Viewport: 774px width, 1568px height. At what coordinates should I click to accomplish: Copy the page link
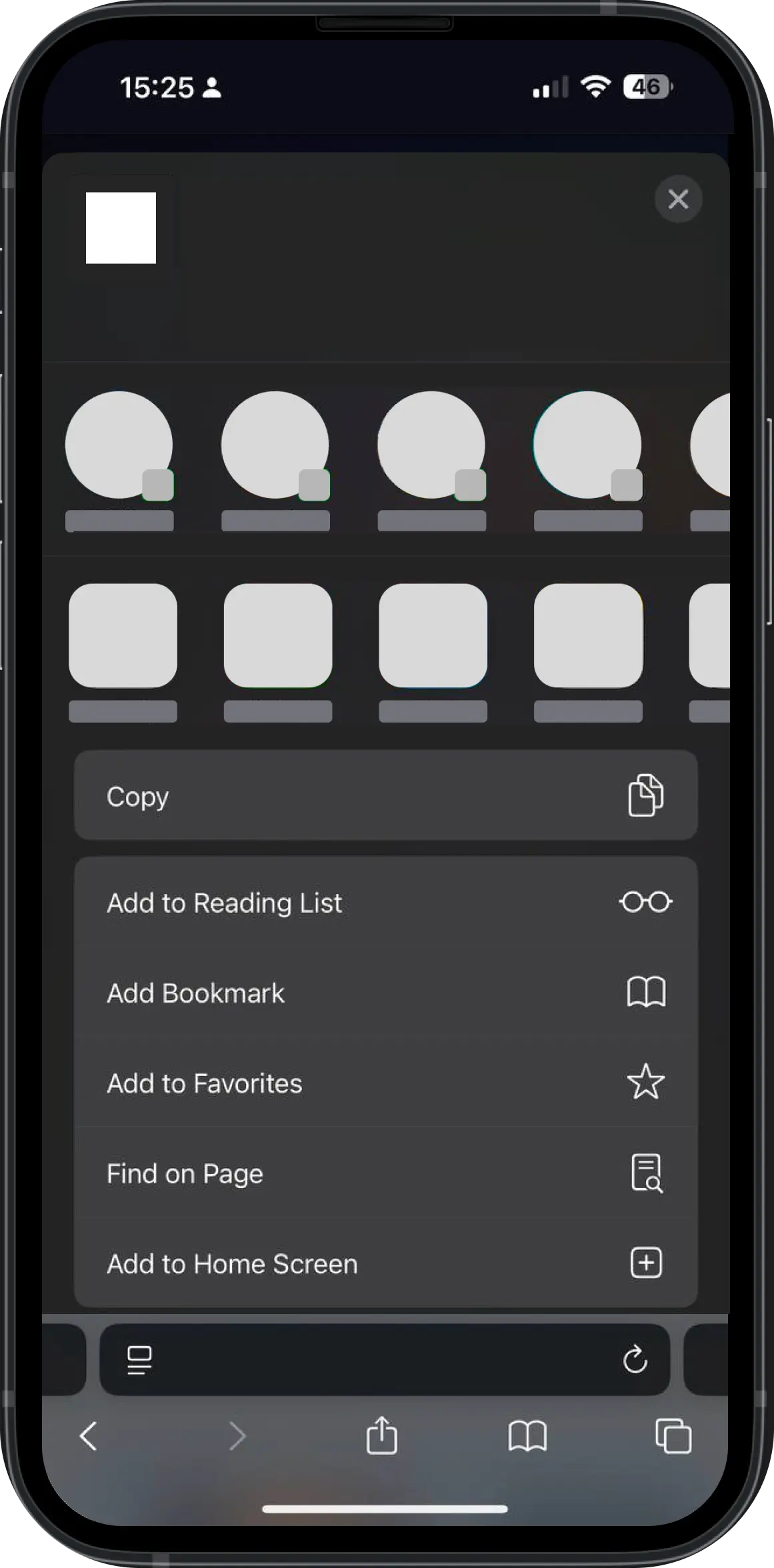(x=385, y=795)
